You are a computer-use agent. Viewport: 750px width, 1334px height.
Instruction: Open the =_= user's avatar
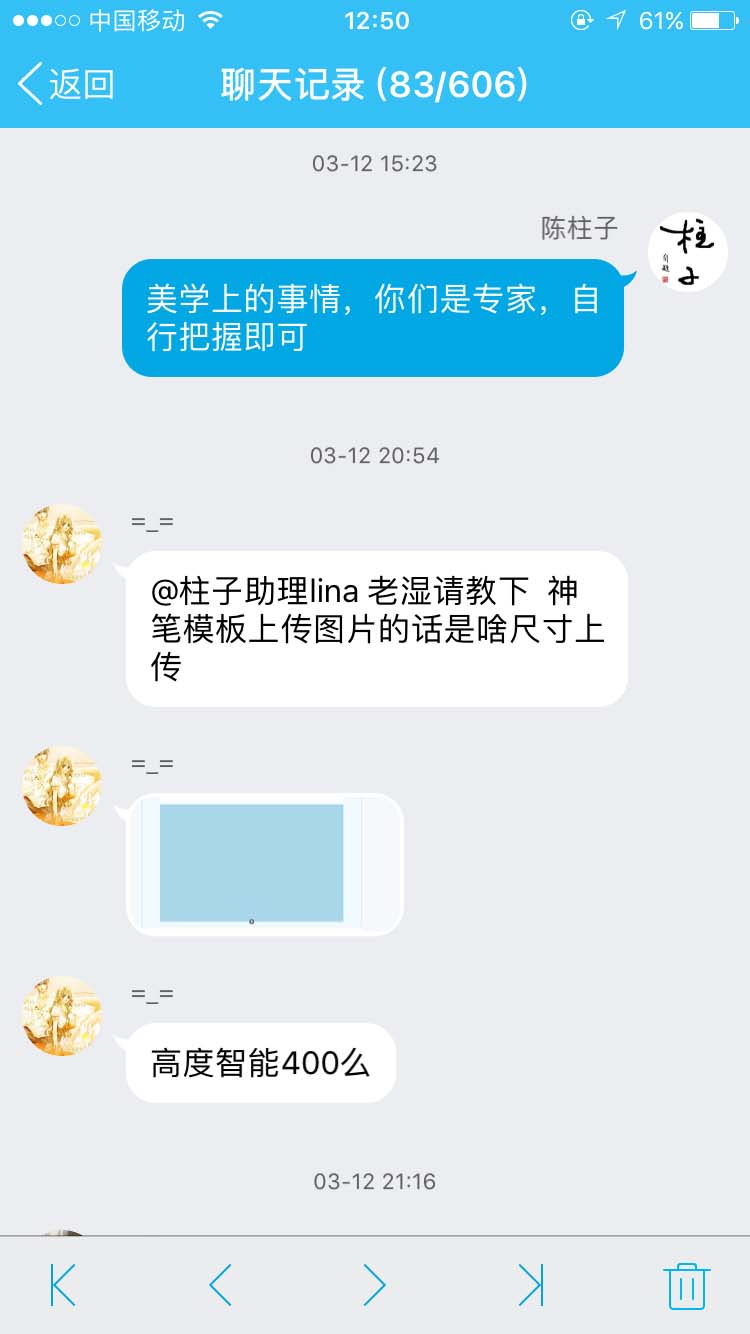60,543
